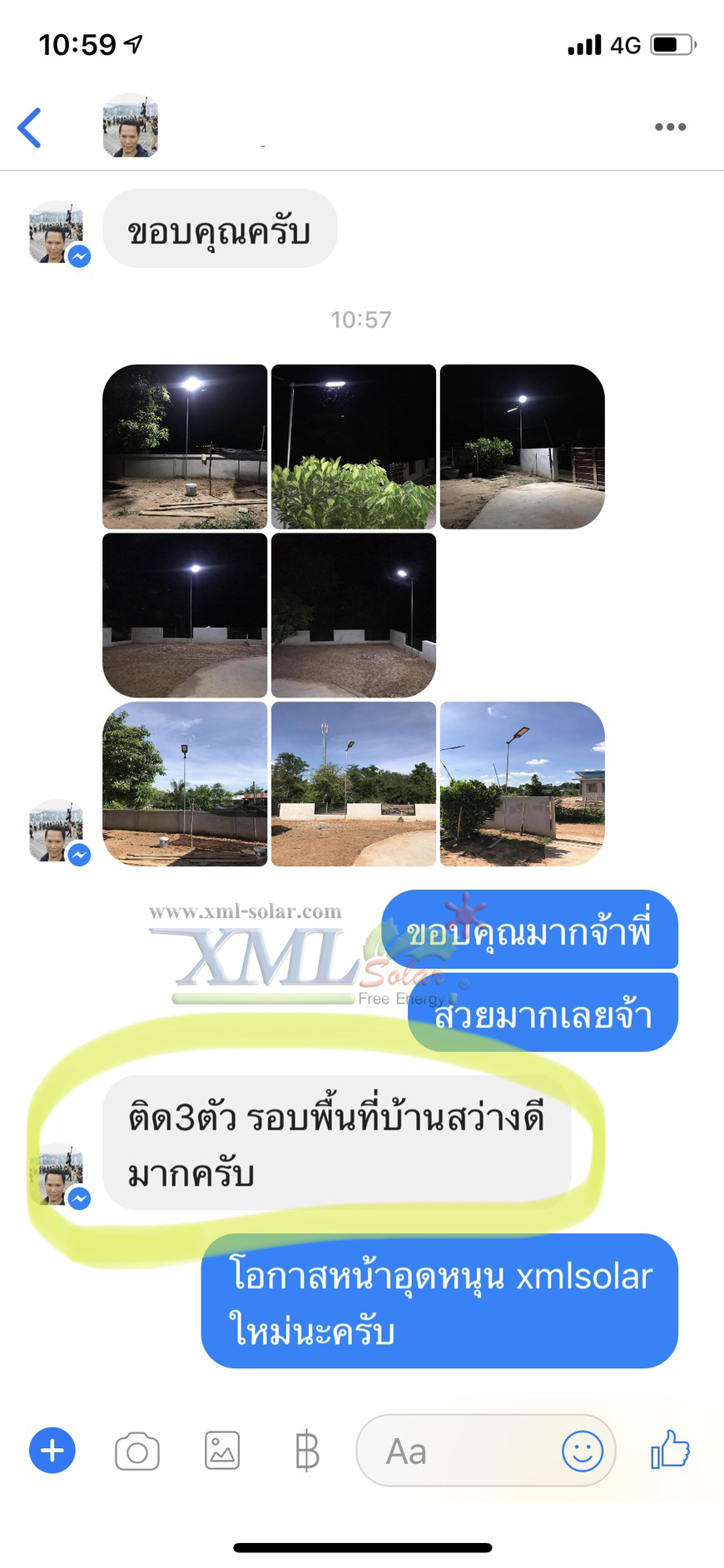
Task: Open the first night photo with street lamp
Action: point(185,447)
